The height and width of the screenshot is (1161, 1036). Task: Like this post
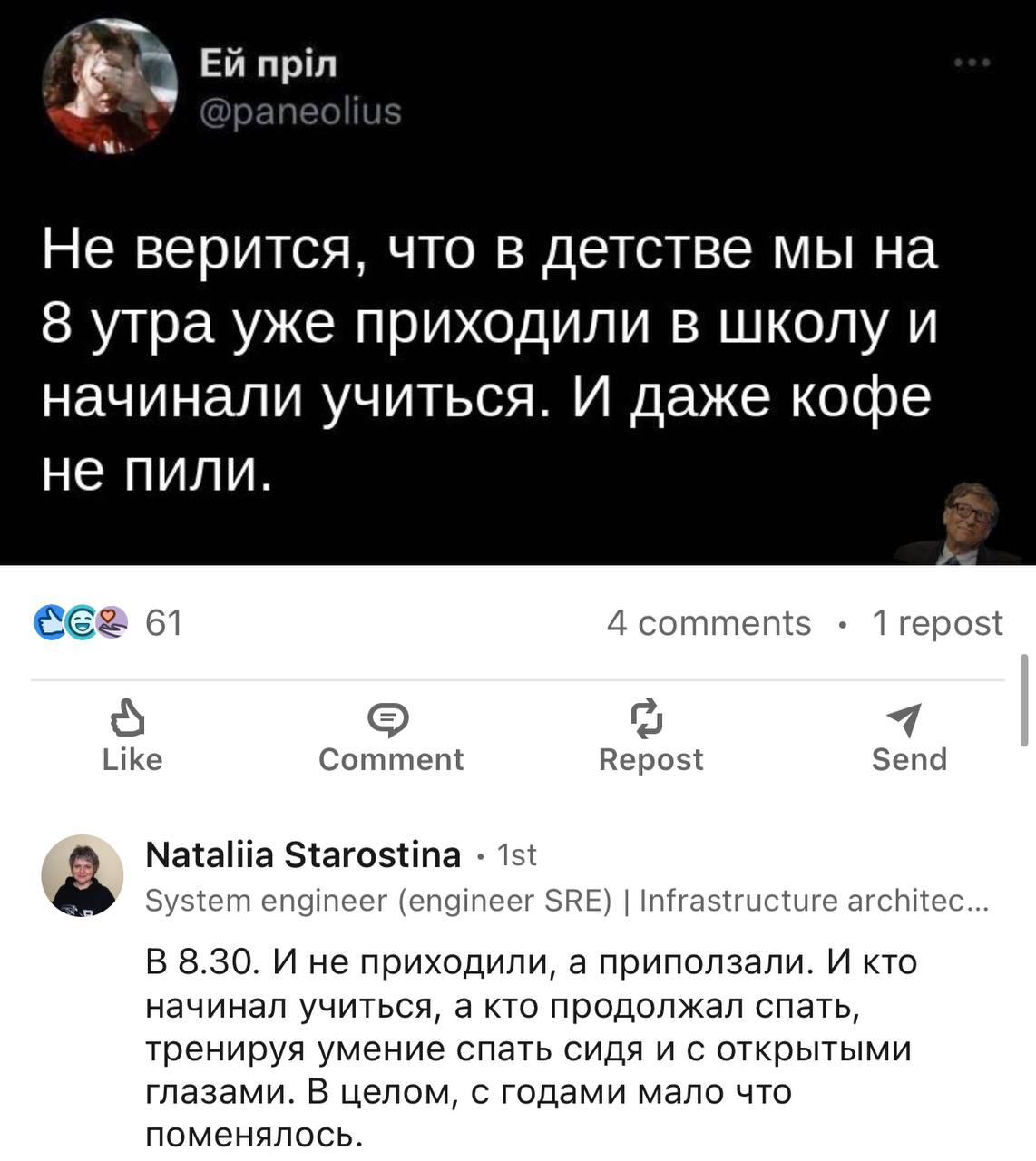tap(132, 737)
